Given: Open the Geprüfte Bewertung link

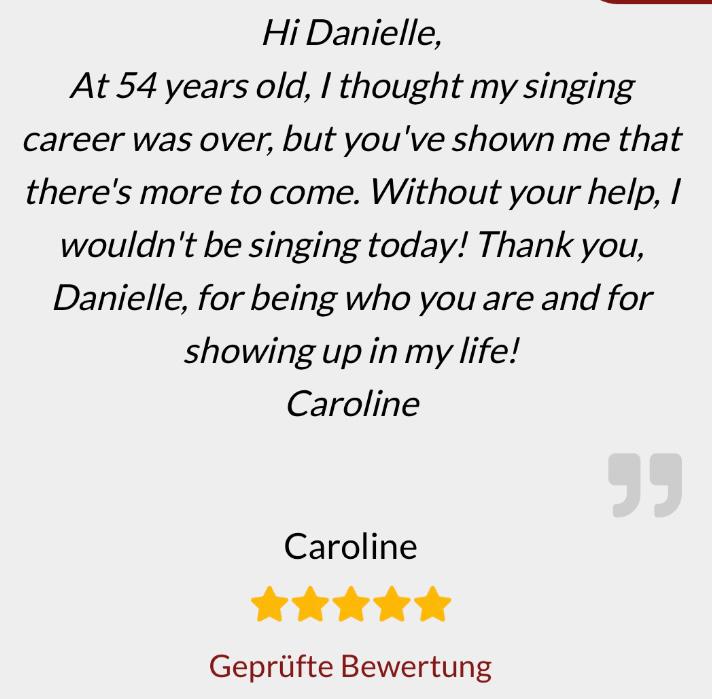Looking at the screenshot, I should 350,666.
